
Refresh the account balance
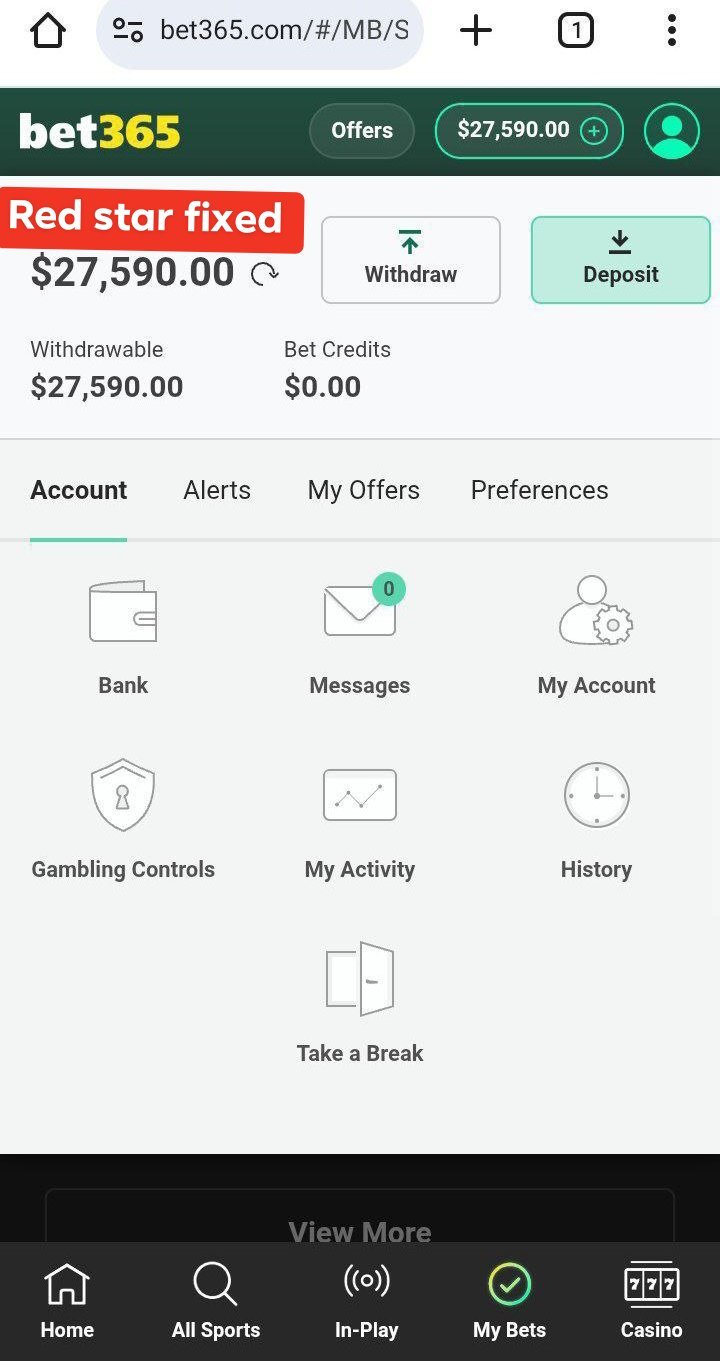coord(264,274)
